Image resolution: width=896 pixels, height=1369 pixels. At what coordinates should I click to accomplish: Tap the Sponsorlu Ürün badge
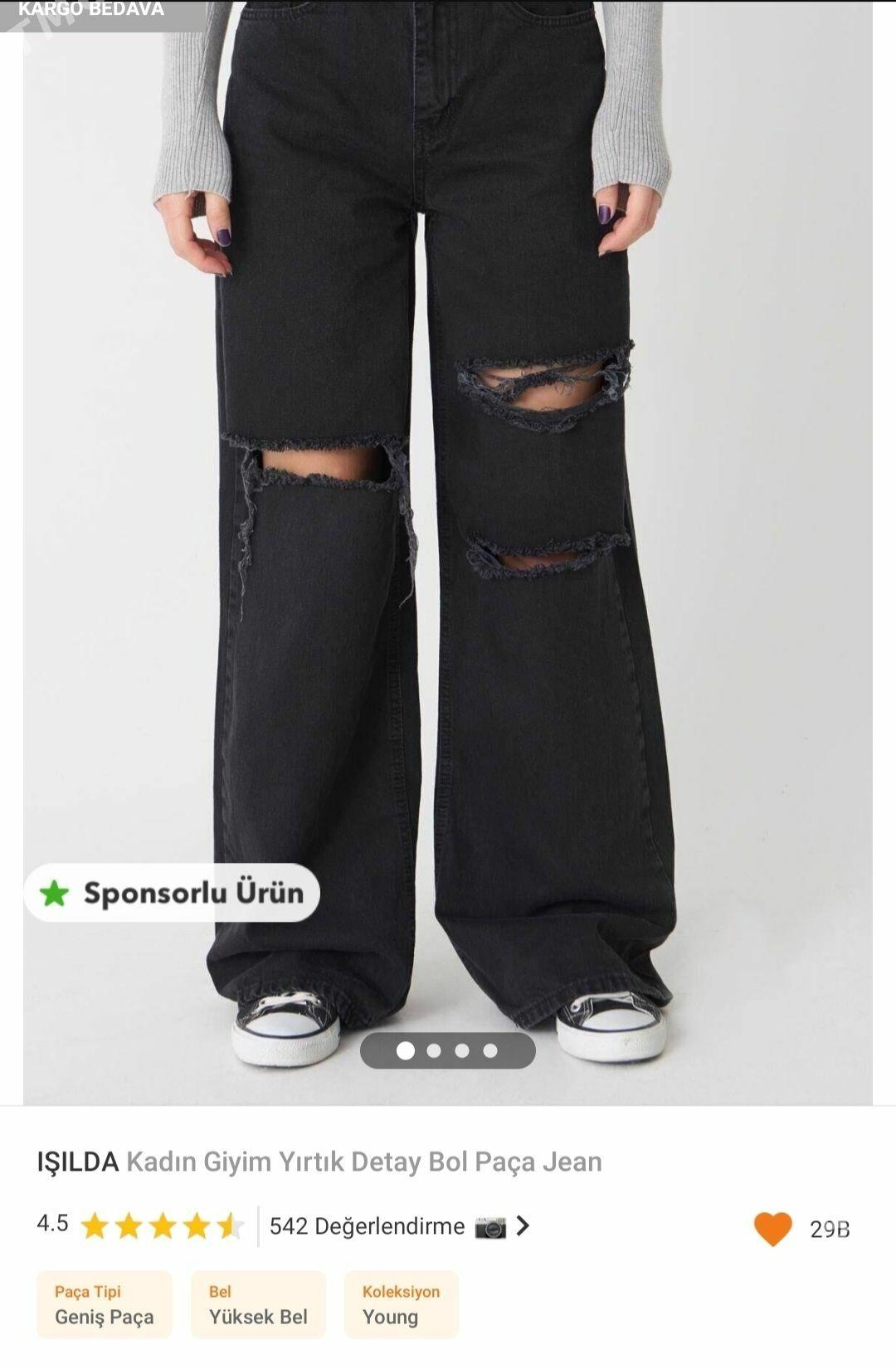[173, 893]
